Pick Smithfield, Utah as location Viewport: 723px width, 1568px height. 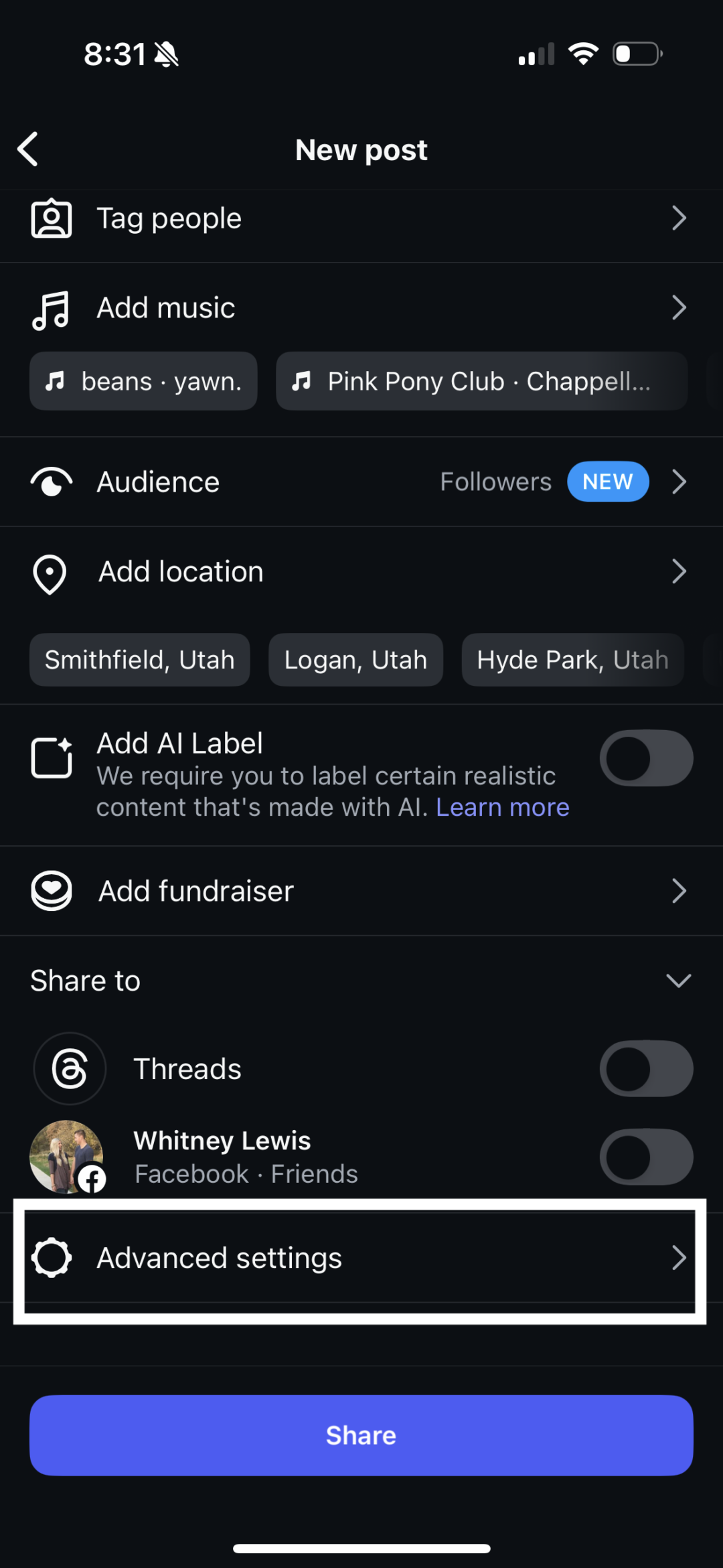click(x=139, y=660)
